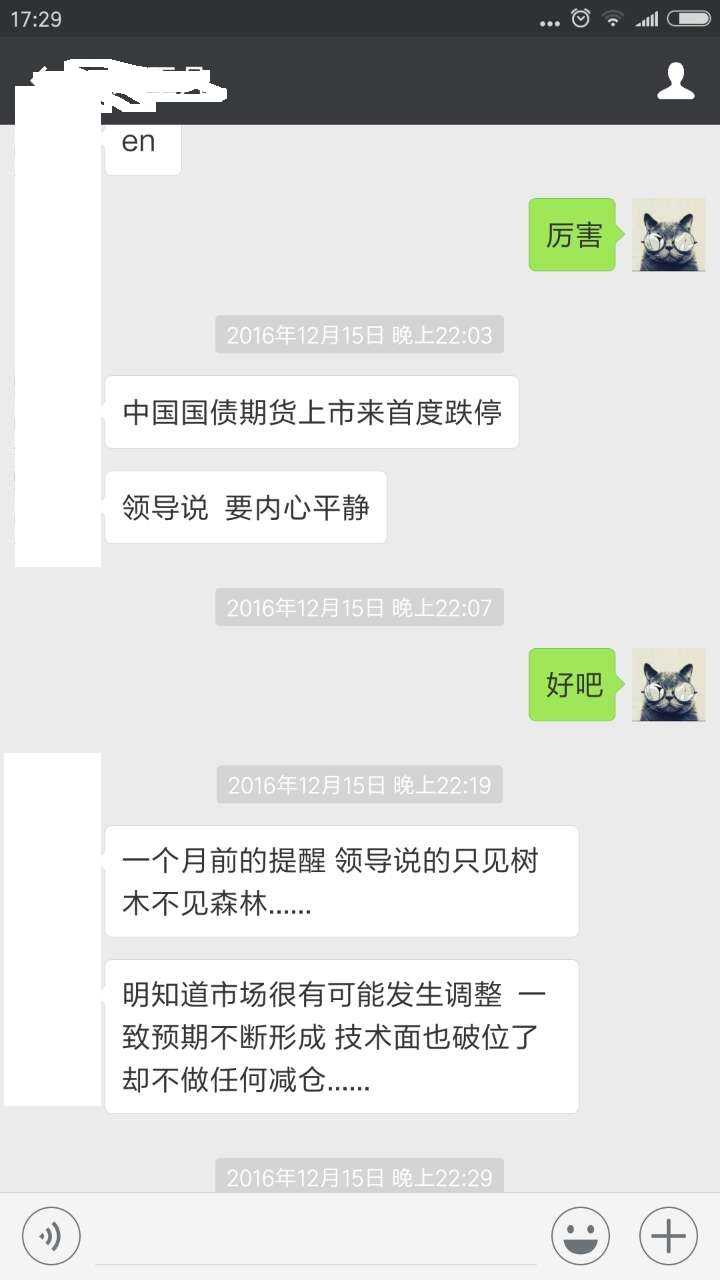Open the chat info profile icon
The width and height of the screenshot is (720, 1280).
[x=676, y=81]
